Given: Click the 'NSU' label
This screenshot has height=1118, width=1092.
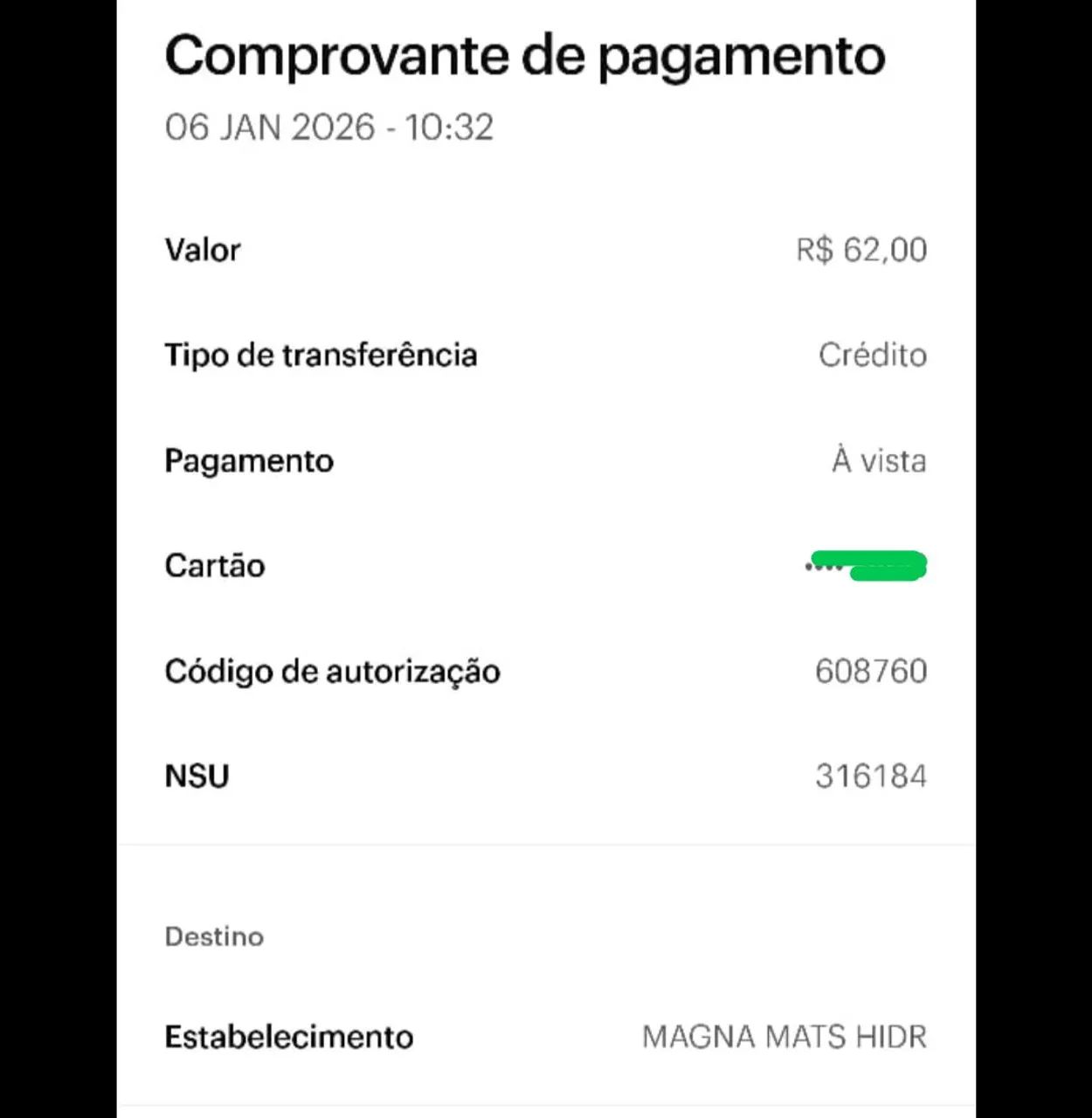Looking at the screenshot, I should pyautogui.click(x=197, y=776).
